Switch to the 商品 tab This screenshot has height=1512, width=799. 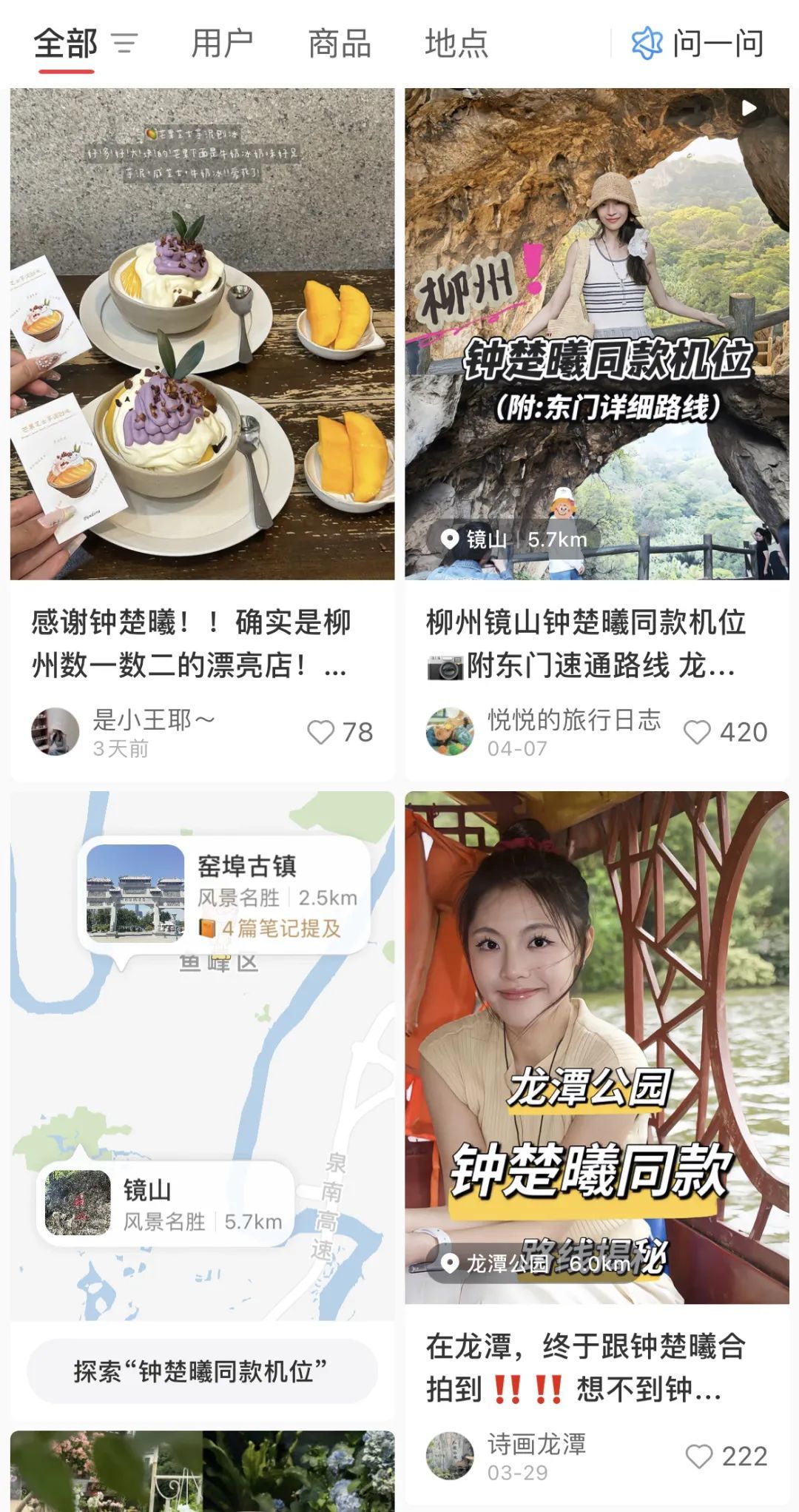340,44
